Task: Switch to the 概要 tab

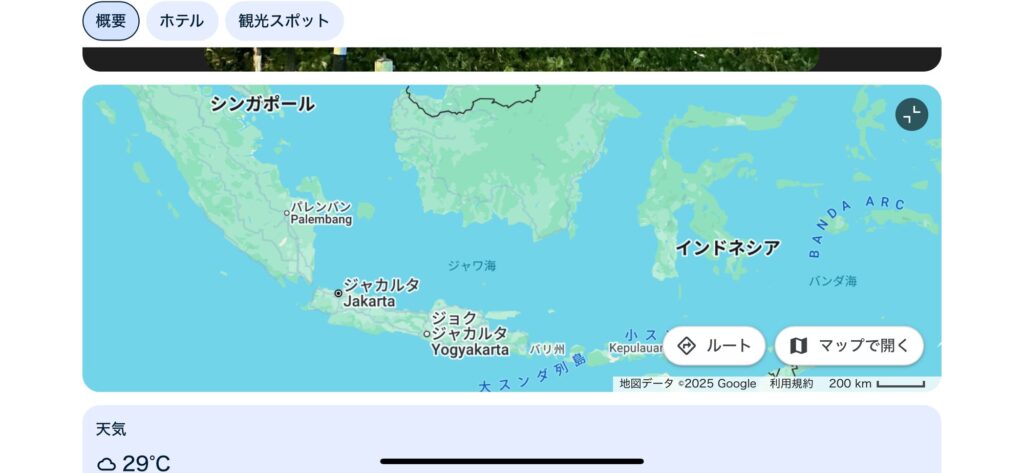Action: tap(110, 21)
